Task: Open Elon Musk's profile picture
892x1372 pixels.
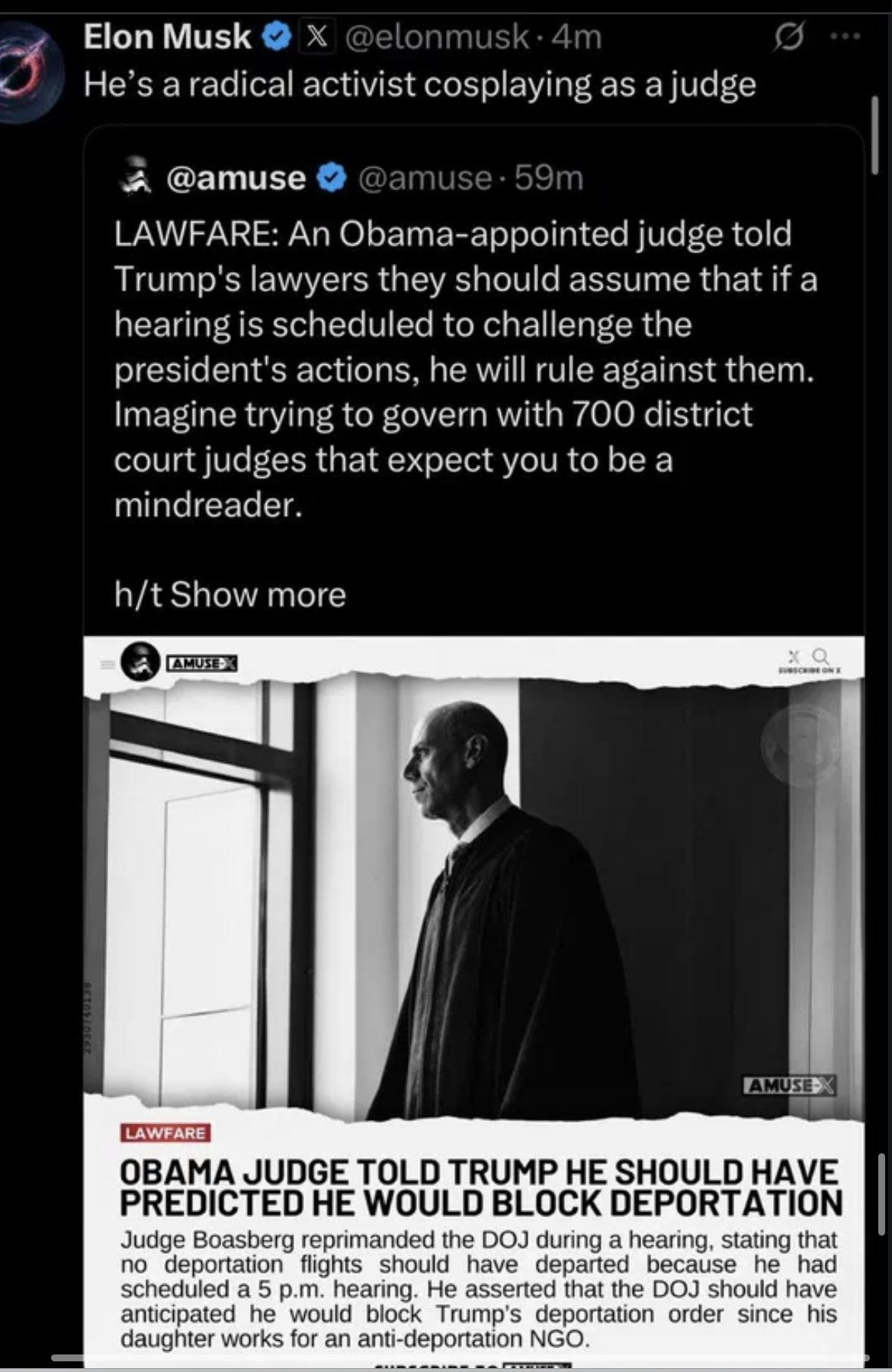Action: click(30, 72)
